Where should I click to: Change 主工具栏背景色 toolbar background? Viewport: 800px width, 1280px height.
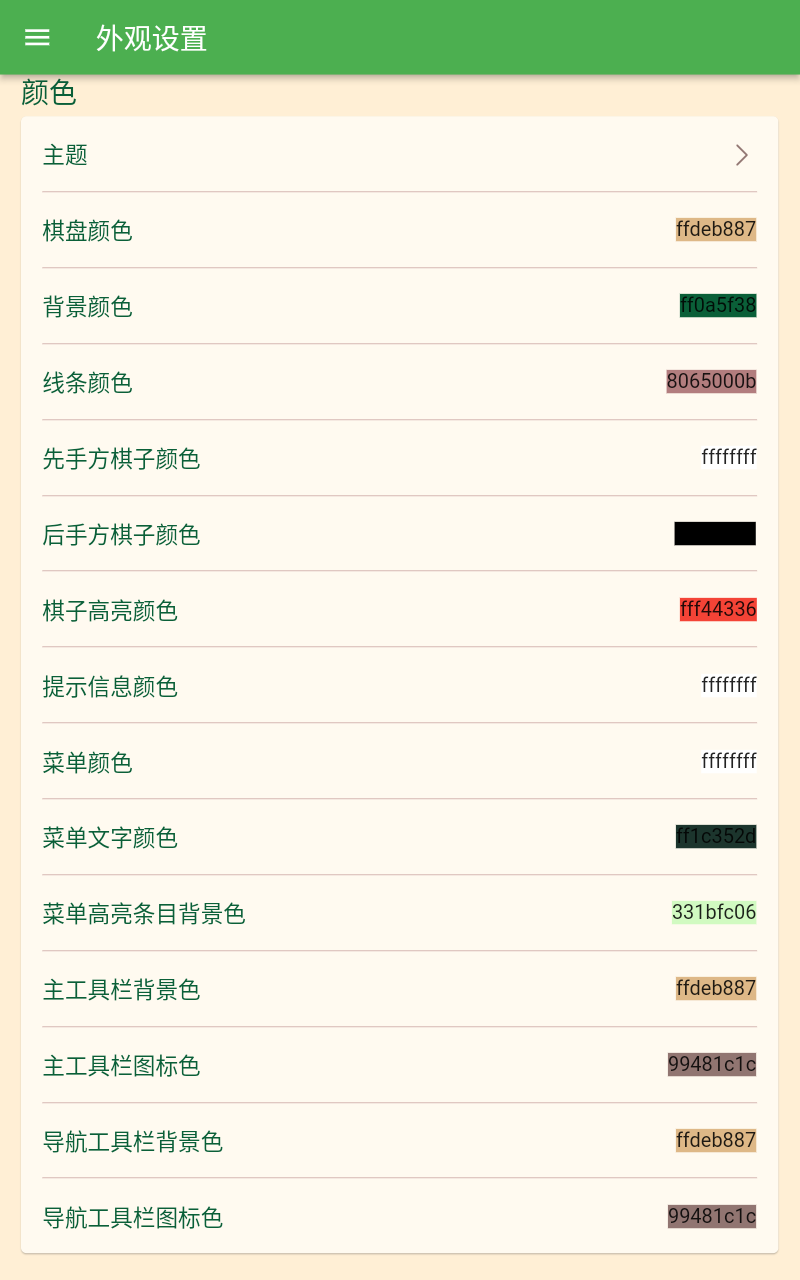click(x=399, y=990)
